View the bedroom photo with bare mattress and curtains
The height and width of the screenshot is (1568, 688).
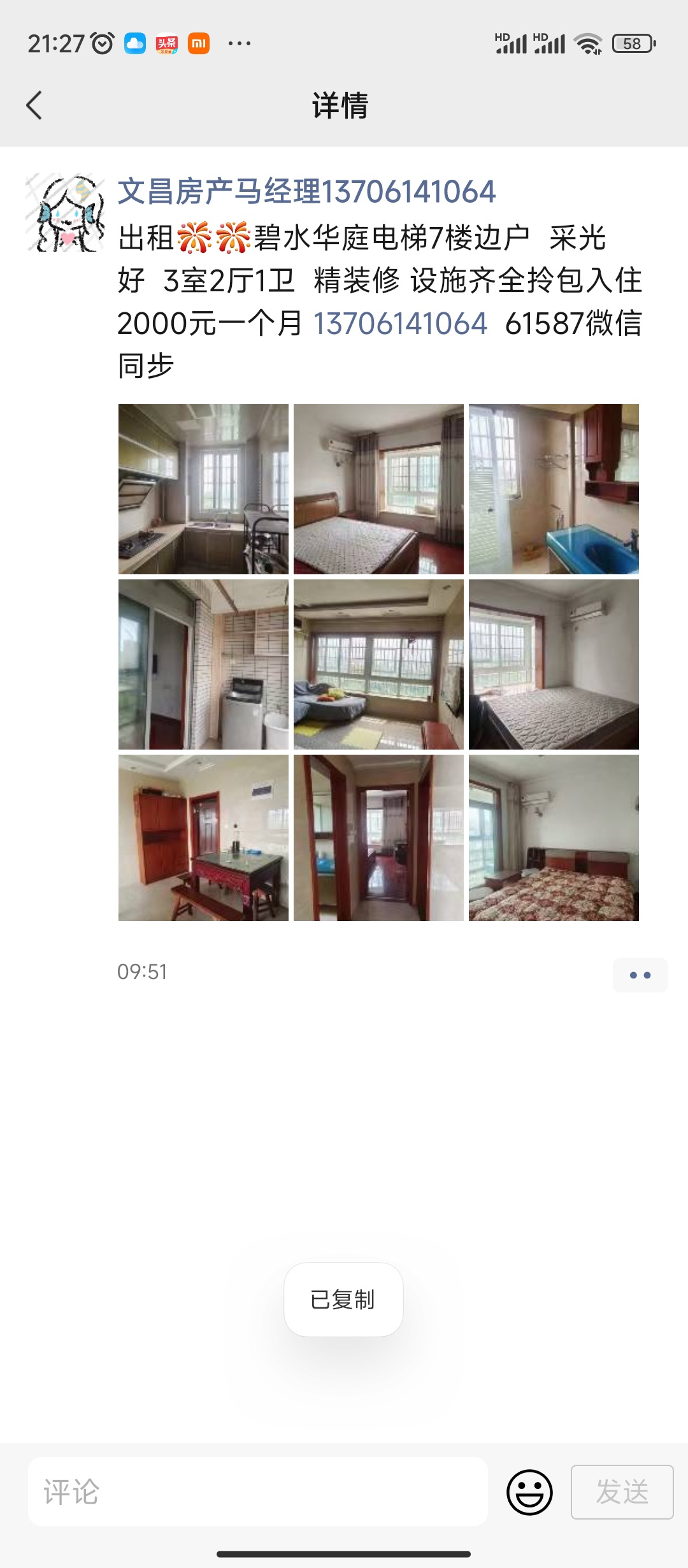pyautogui.click(x=378, y=489)
